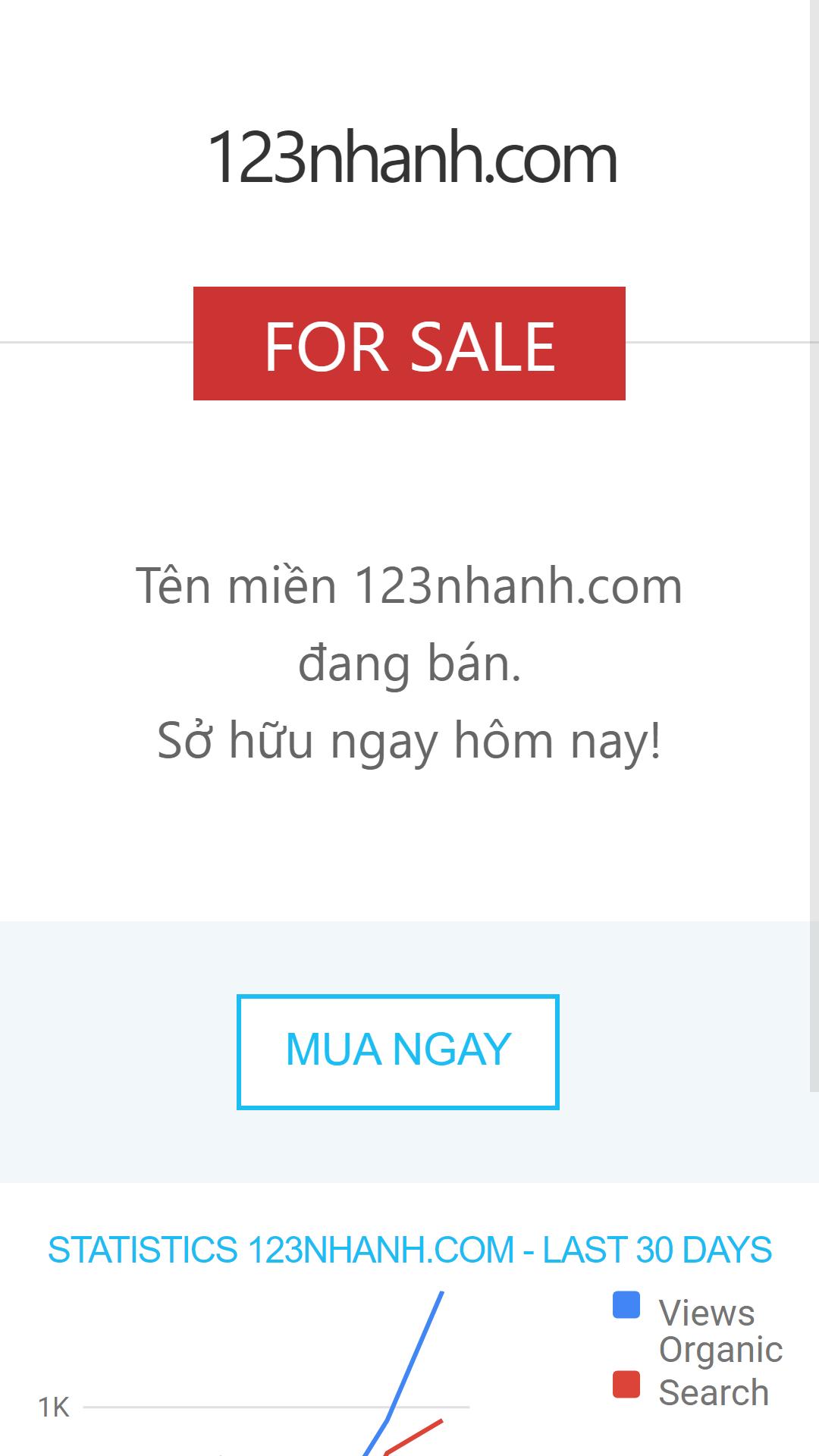
Task: Toggle the Organic Search legend entry
Action: point(698,1371)
